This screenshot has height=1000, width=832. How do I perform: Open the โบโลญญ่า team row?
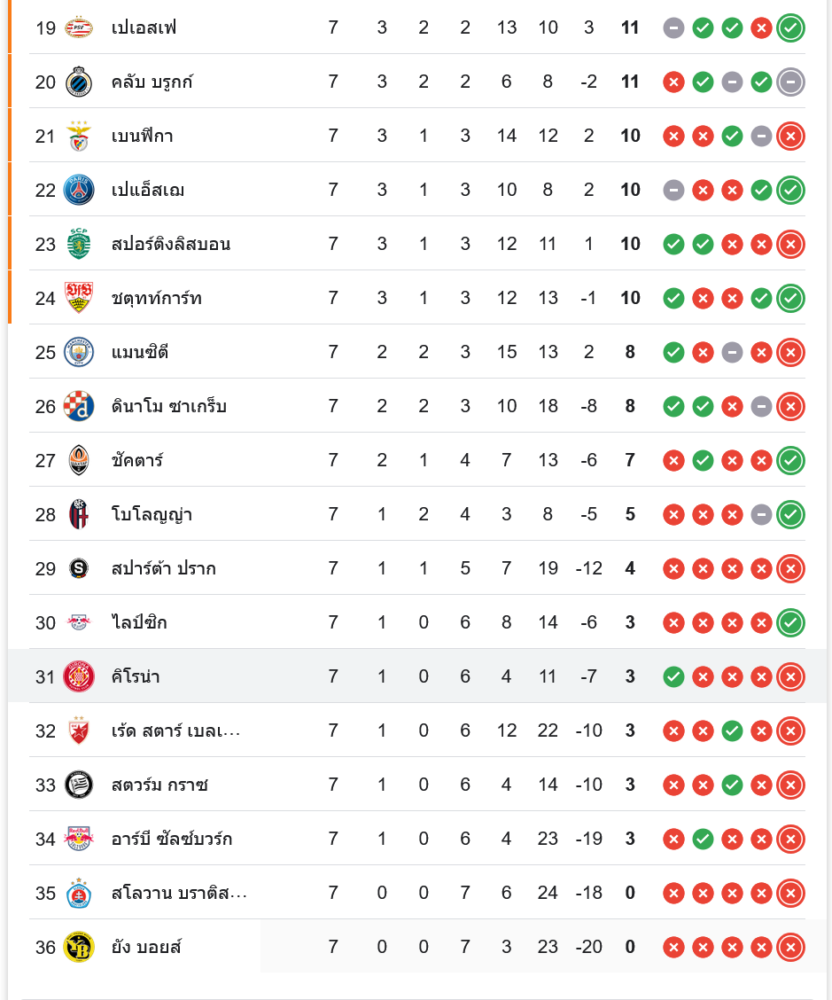pos(152,514)
